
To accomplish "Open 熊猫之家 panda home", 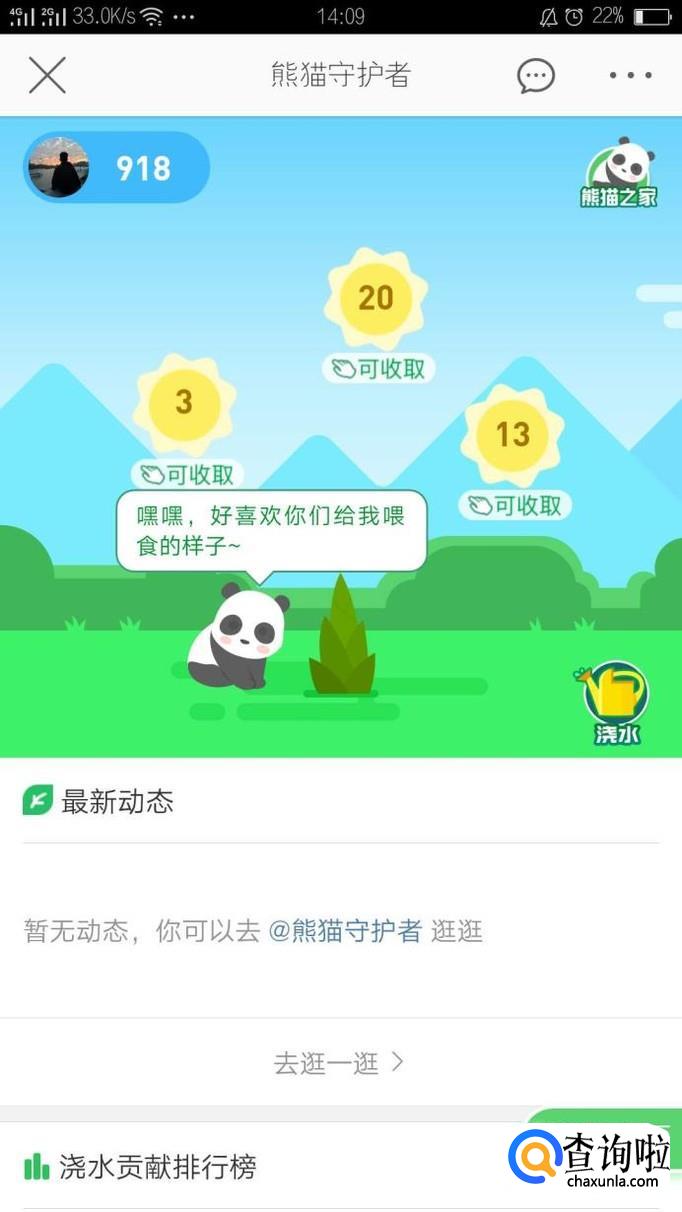I will (x=620, y=172).
